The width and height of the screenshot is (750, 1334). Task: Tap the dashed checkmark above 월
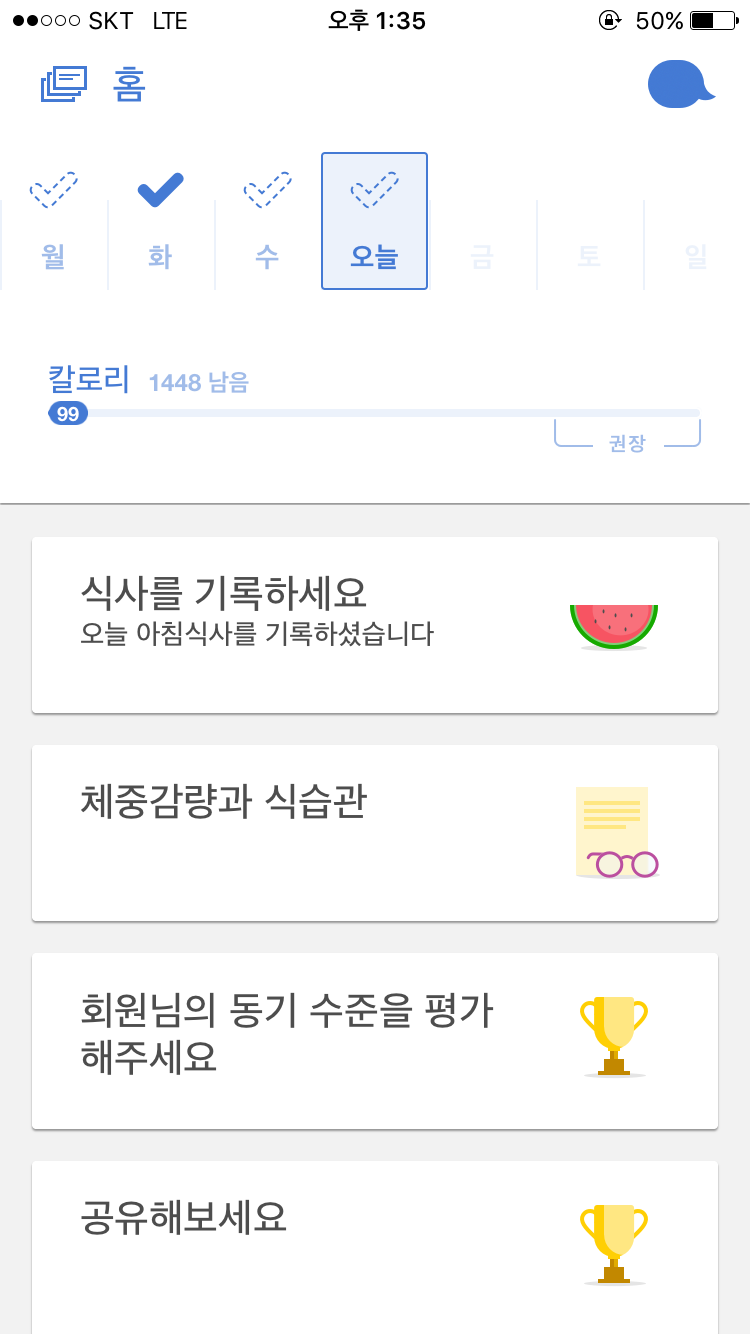click(x=53, y=189)
